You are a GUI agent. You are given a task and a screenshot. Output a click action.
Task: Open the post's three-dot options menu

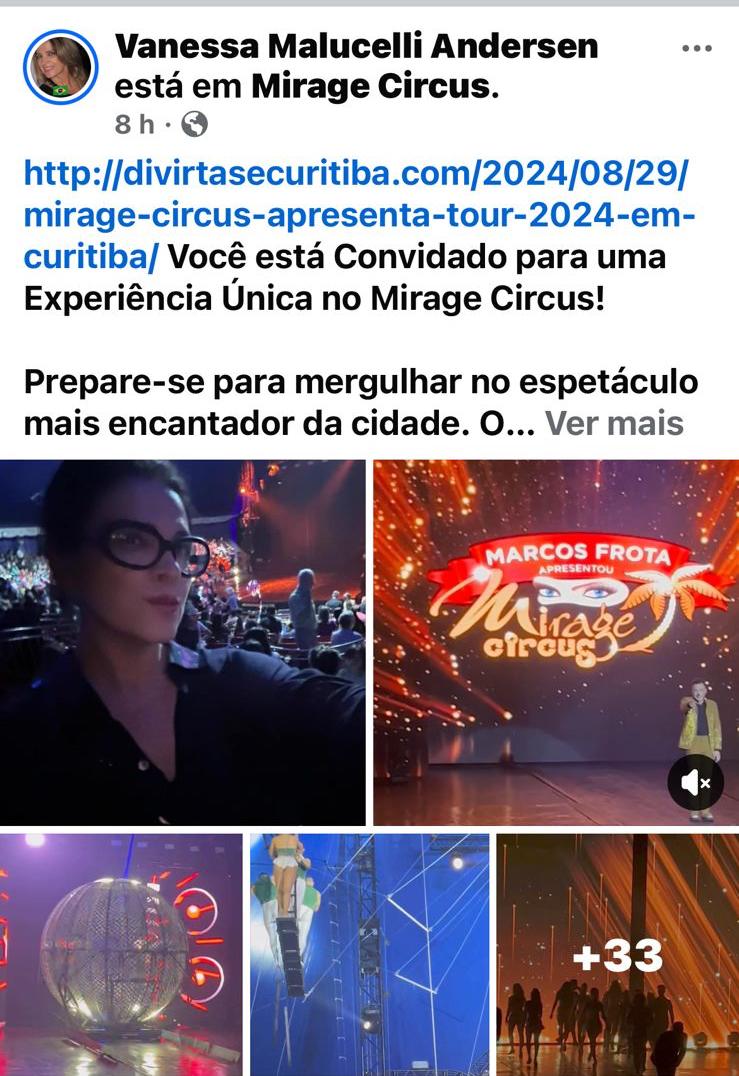(696, 49)
